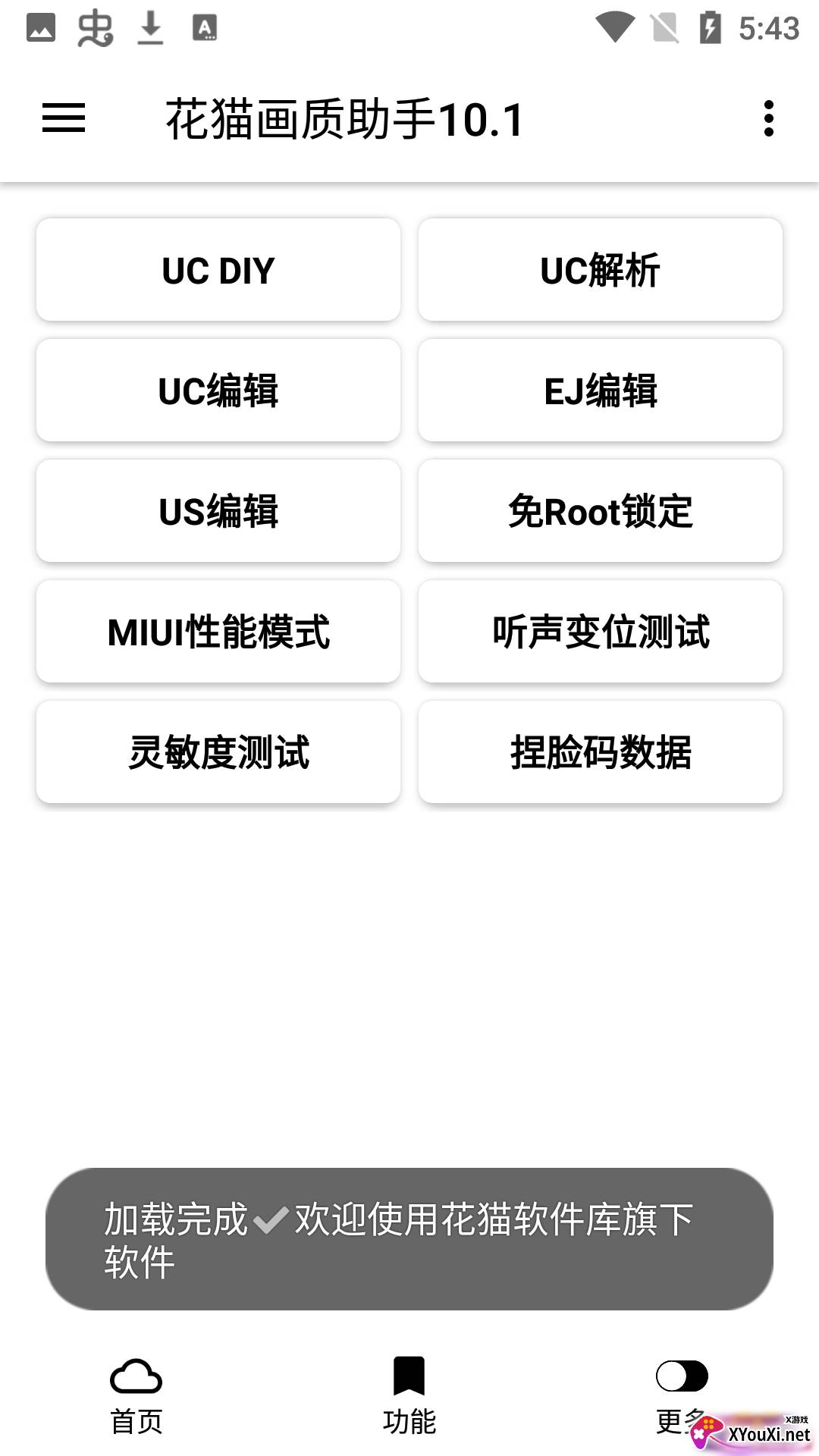Open MIUI性能模式 settings
The height and width of the screenshot is (1456, 819).
[x=218, y=632]
